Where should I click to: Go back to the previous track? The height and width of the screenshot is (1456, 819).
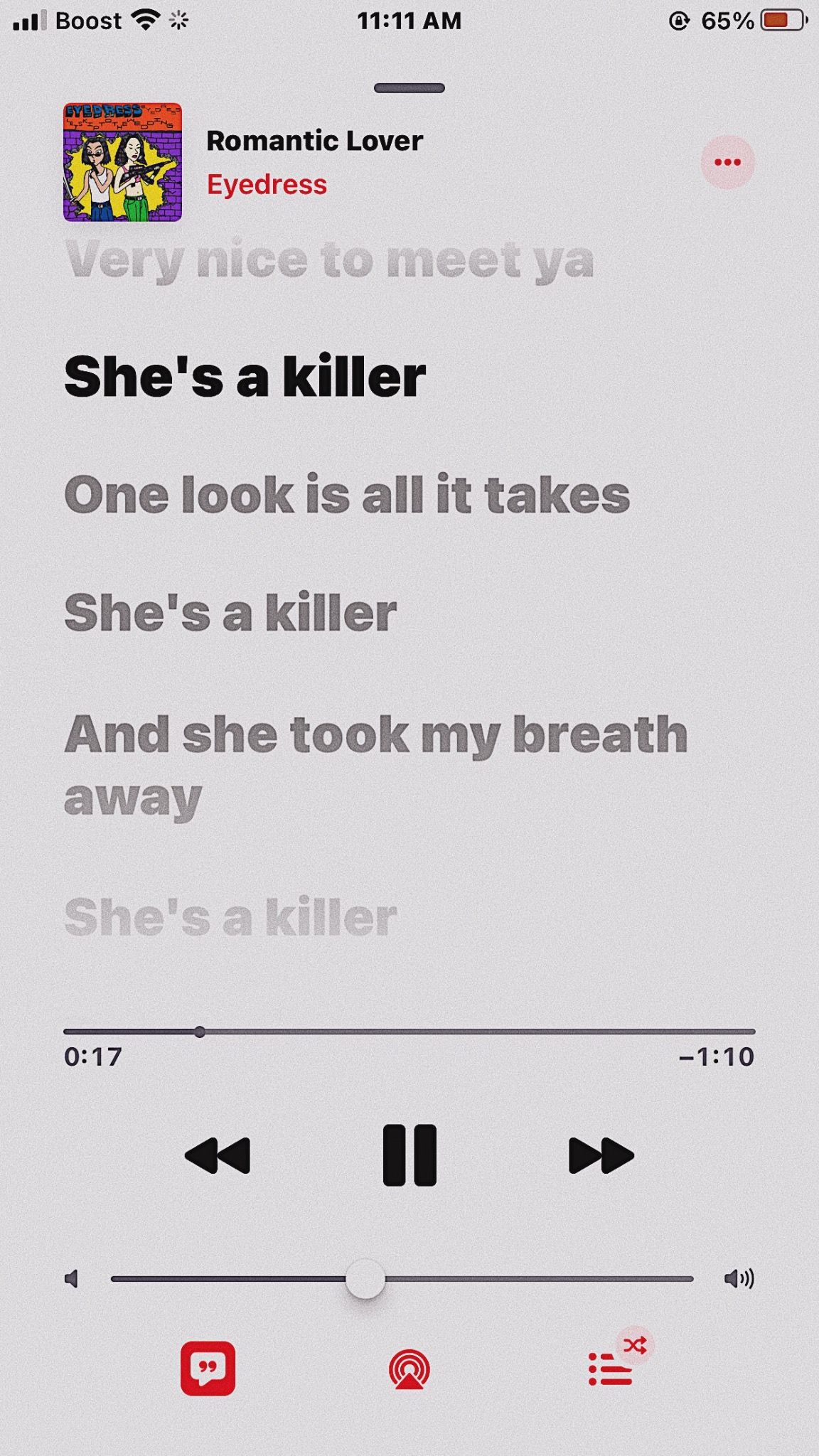click(x=218, y=1155)
